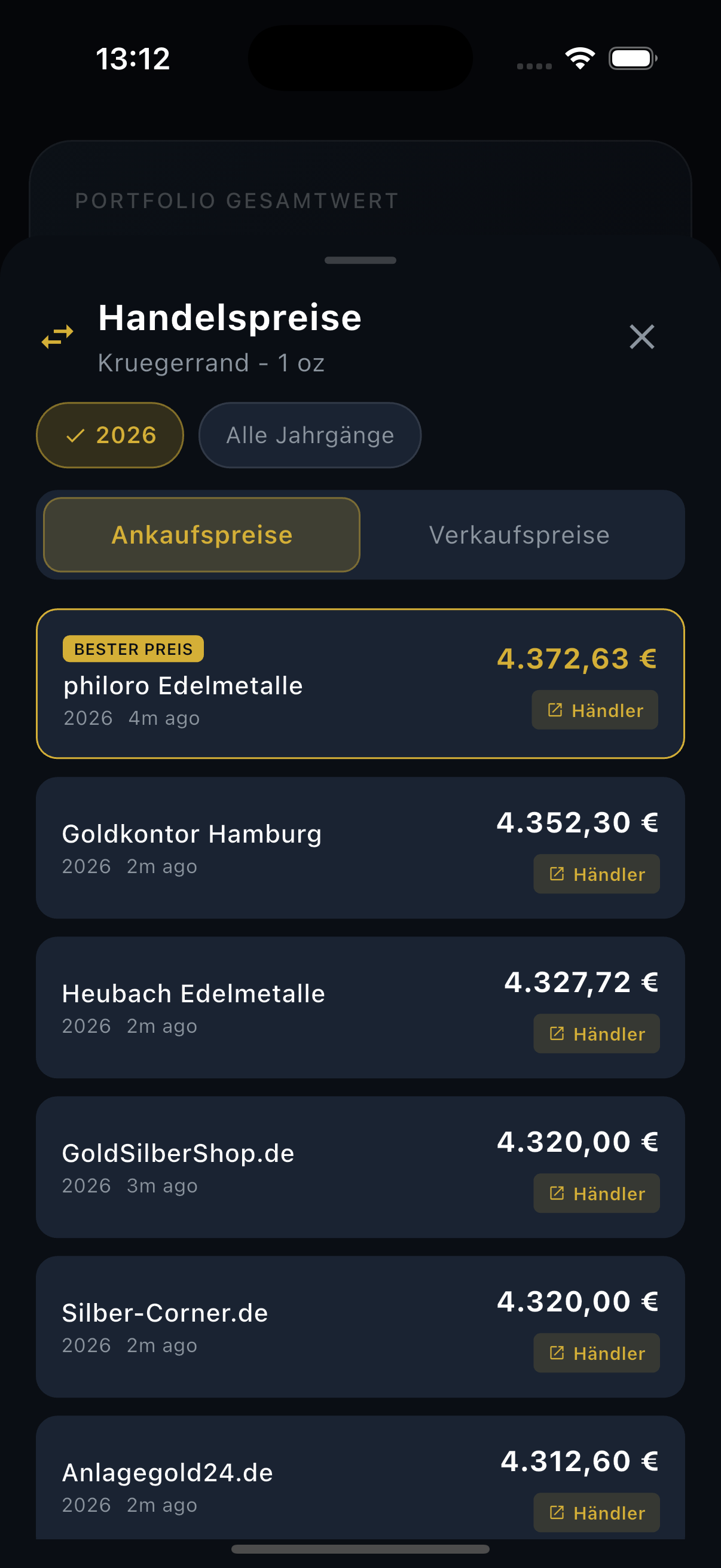Open the dealer link for Silber-Corner.de
This screenshot has height=1568, width=721.
pyautogui.click(x=596, y=1353)
